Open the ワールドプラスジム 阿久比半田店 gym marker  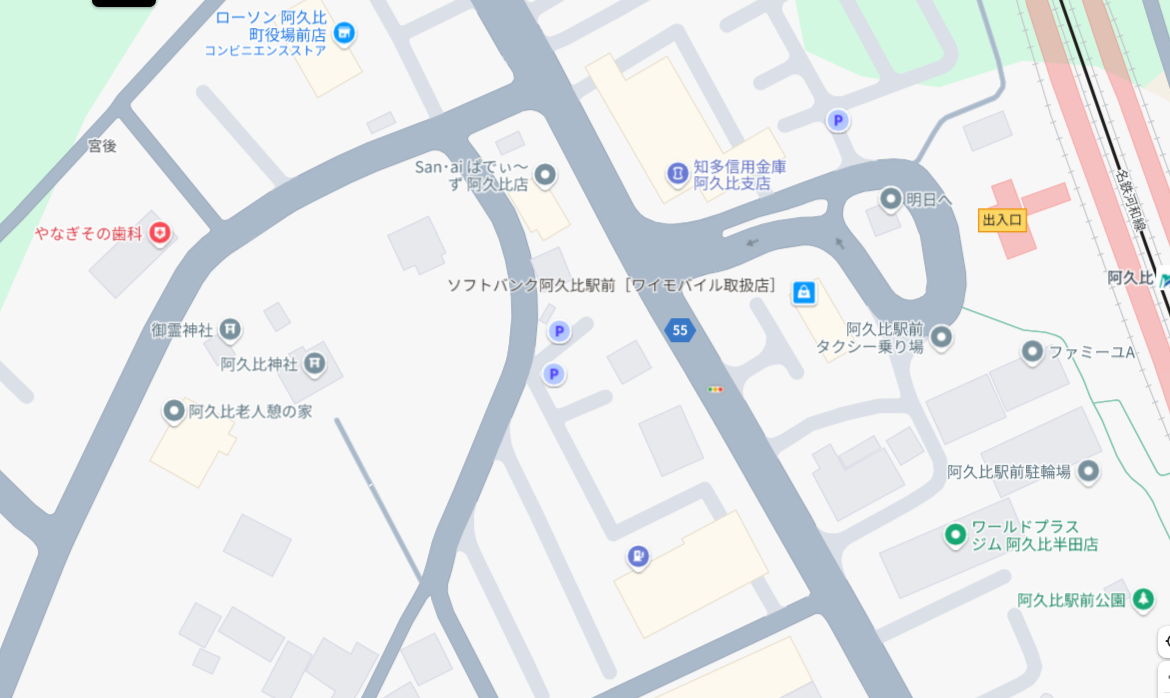click(x=955, y=535)
